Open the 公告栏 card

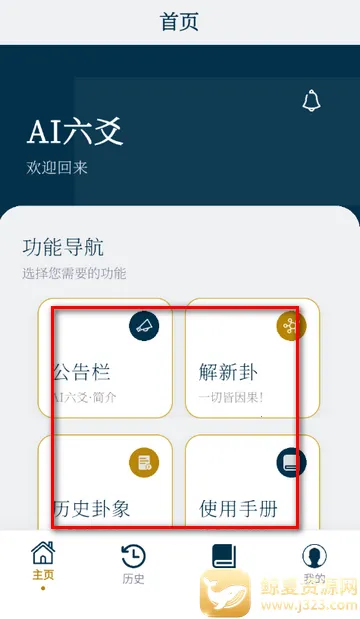105,358
